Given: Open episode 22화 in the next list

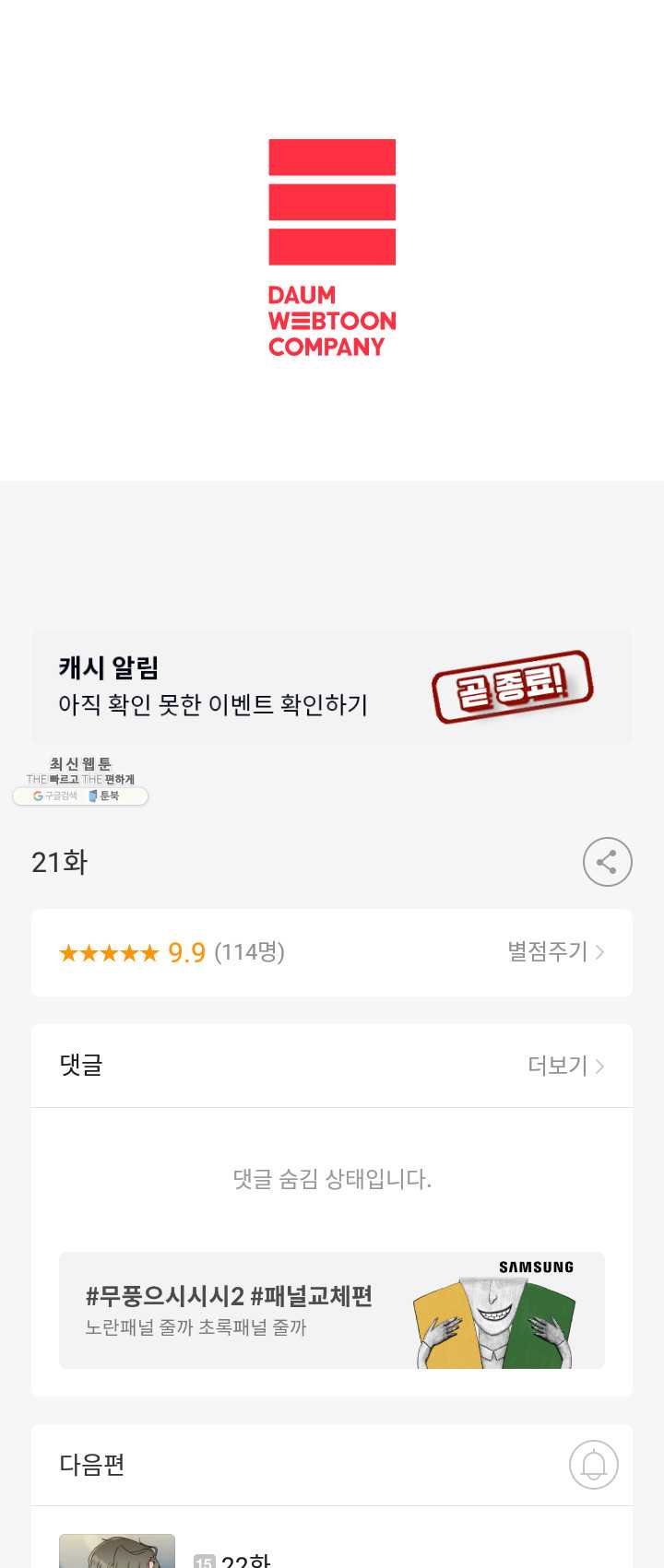Looking at the screenshot, I should (244, 1558).
